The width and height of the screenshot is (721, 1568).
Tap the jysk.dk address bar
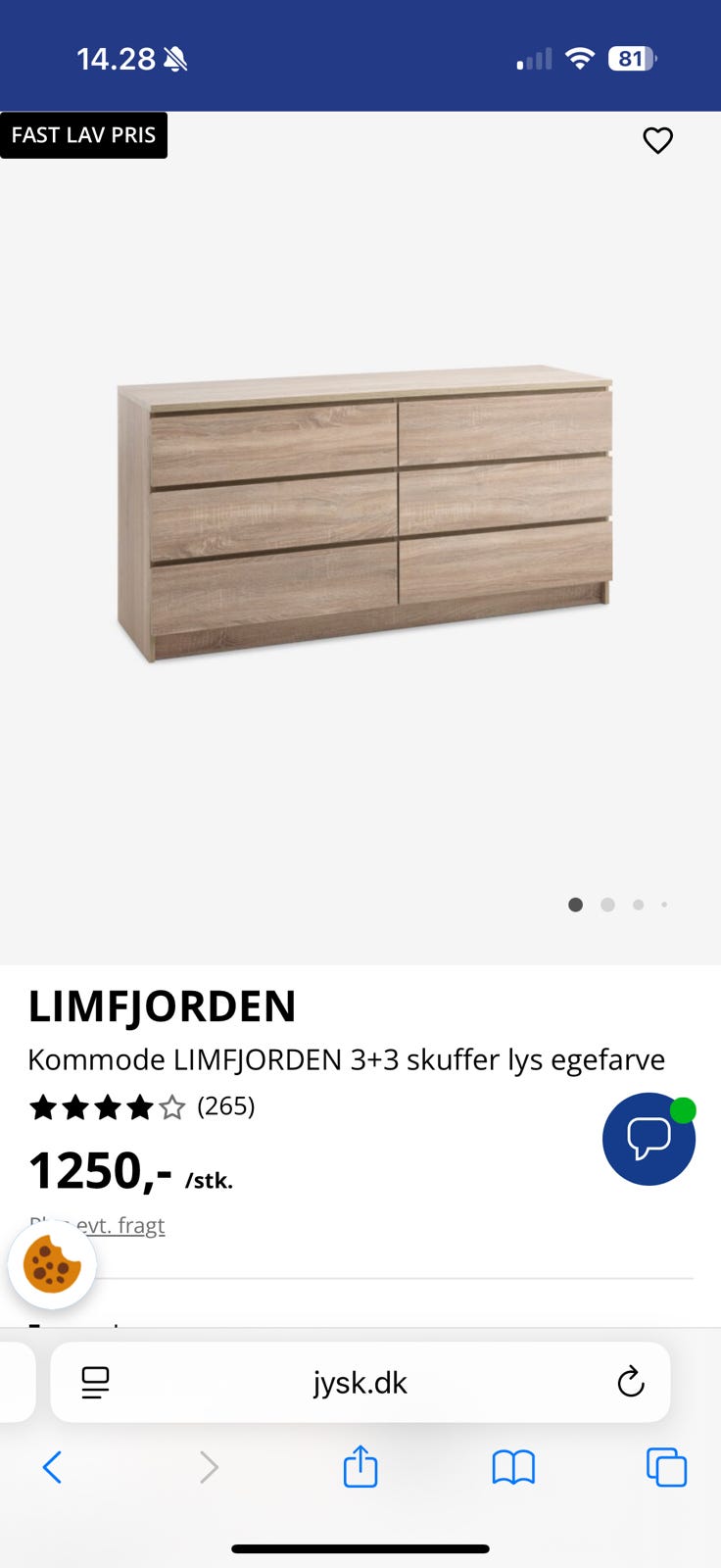tap(360, 1382)
